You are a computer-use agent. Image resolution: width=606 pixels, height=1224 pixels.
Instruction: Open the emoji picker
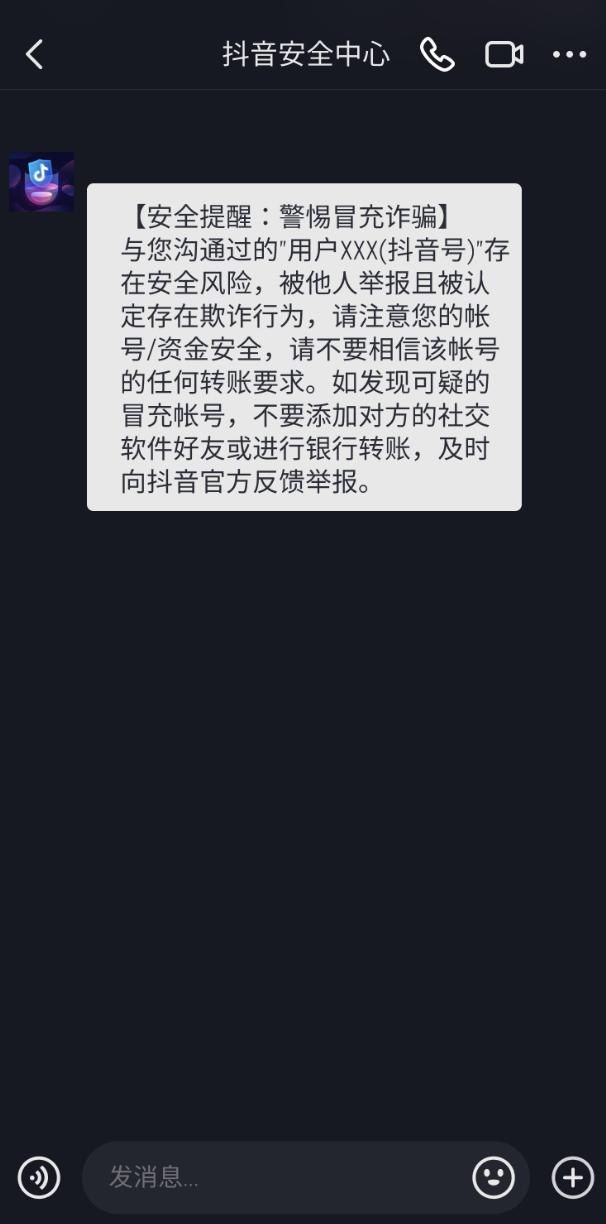[x=493, y=1177]
